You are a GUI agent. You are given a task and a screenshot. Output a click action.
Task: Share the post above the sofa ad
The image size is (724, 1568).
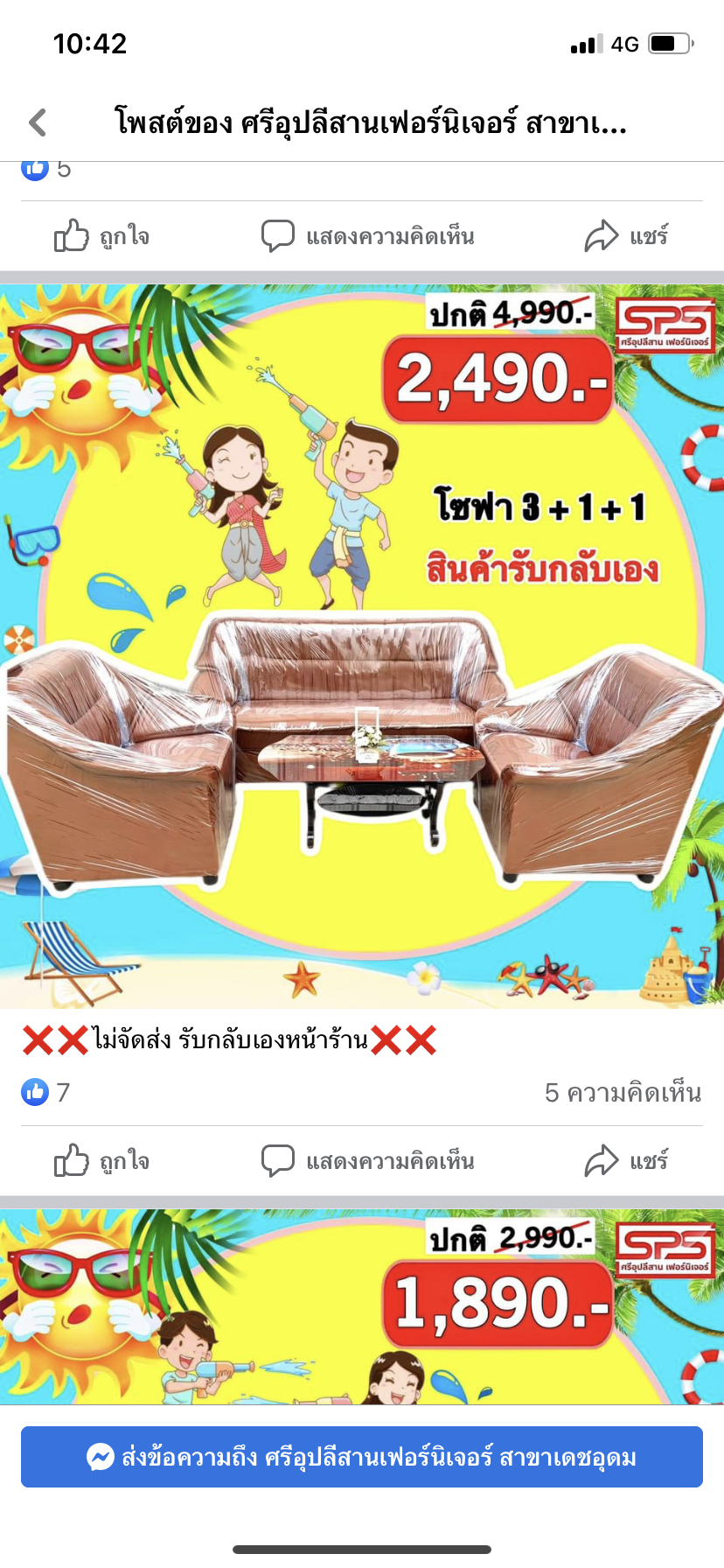(x=626, y=236)
